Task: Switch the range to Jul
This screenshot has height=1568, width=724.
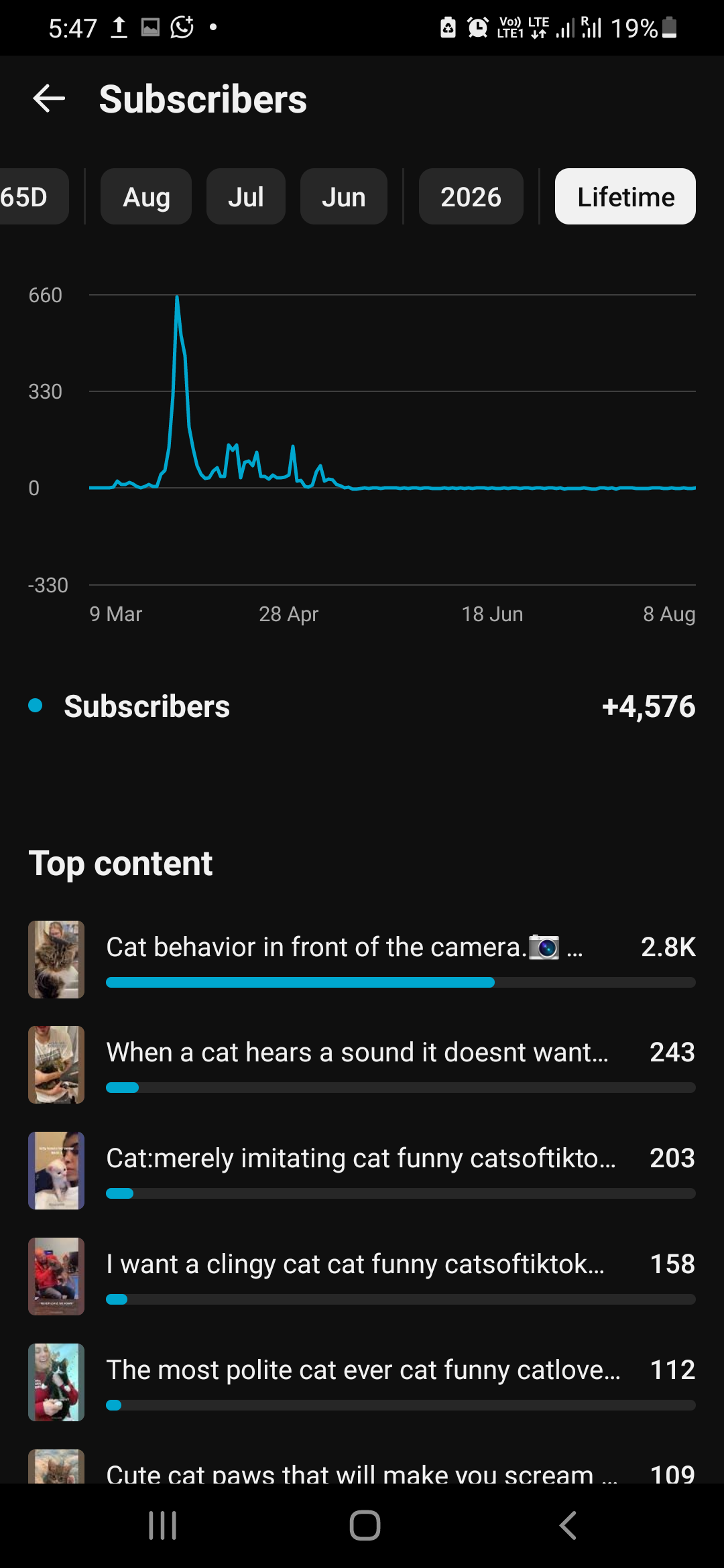Action: click(246, 196)
